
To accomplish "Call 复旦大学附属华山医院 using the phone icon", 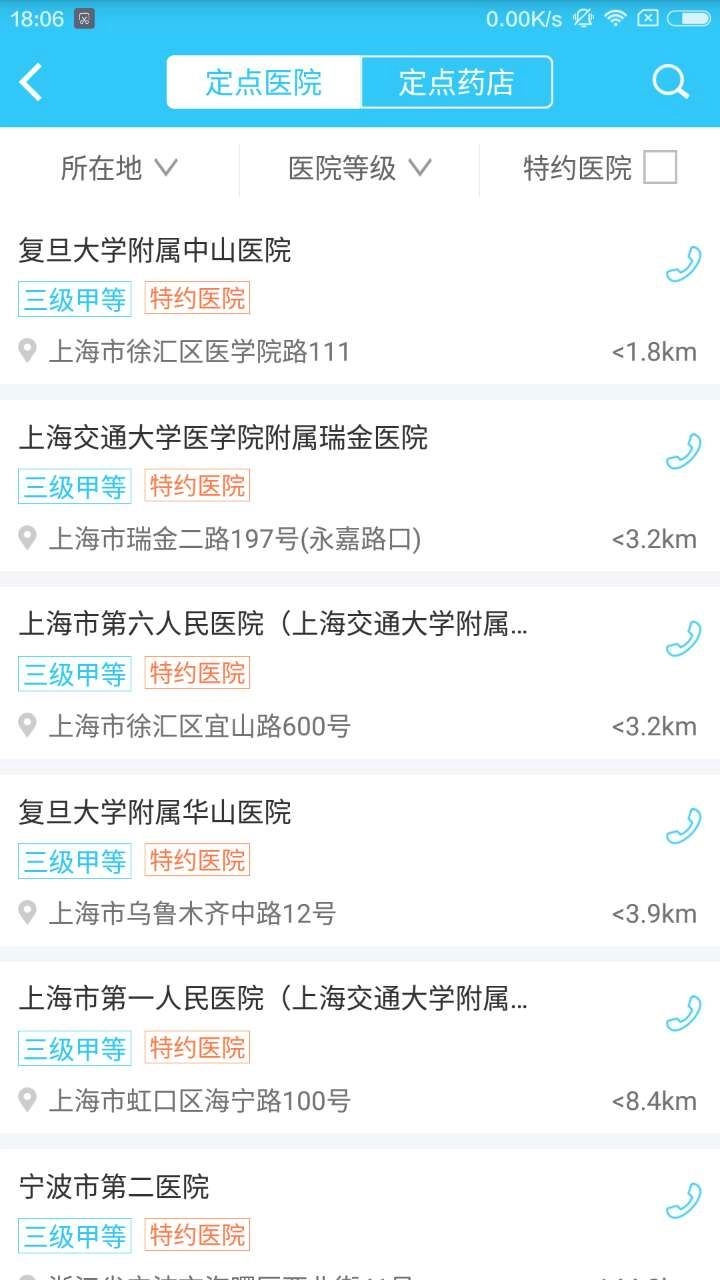I will (x=681, y=825).
